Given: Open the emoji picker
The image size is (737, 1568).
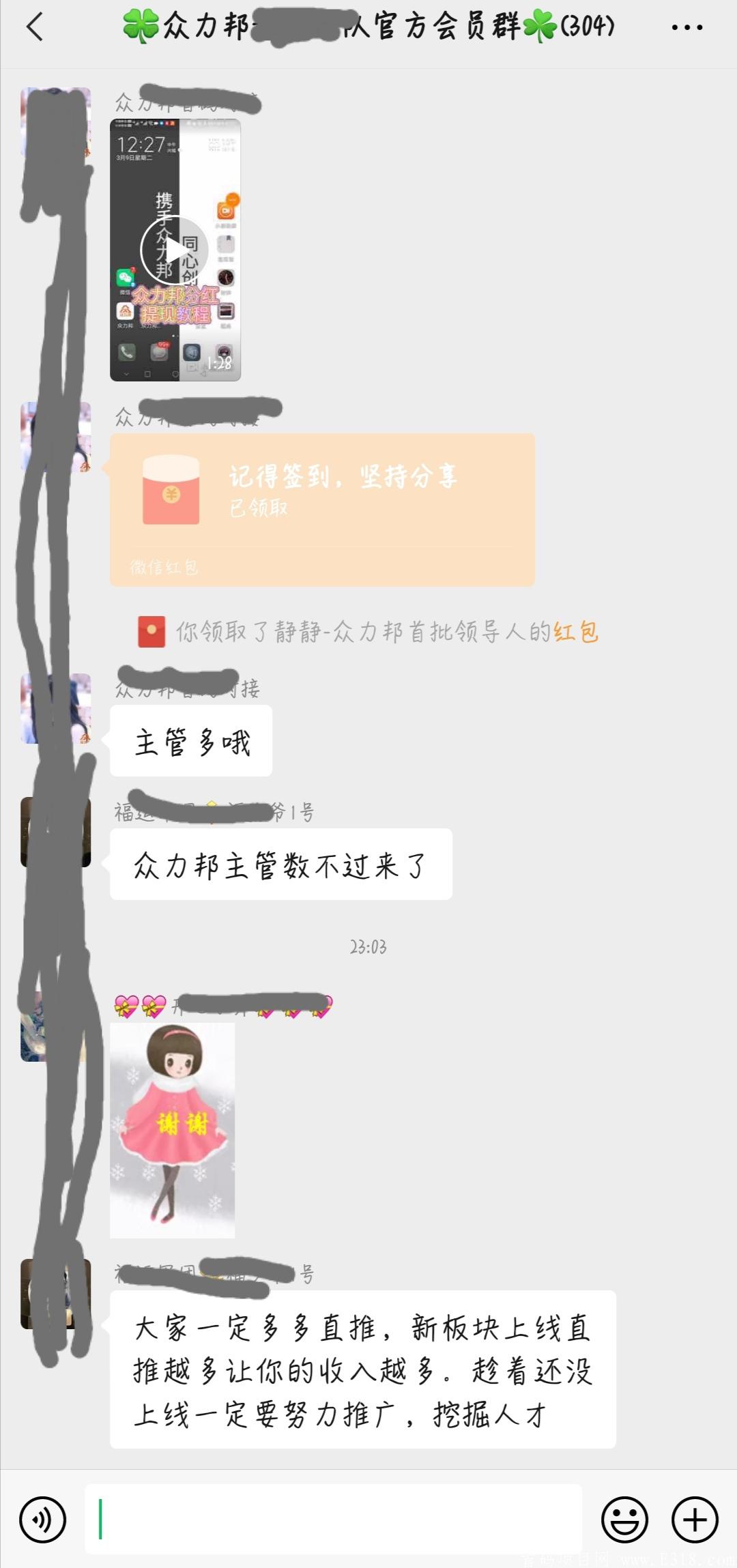Looking at the screenshot, I should tap(624, 1520).
